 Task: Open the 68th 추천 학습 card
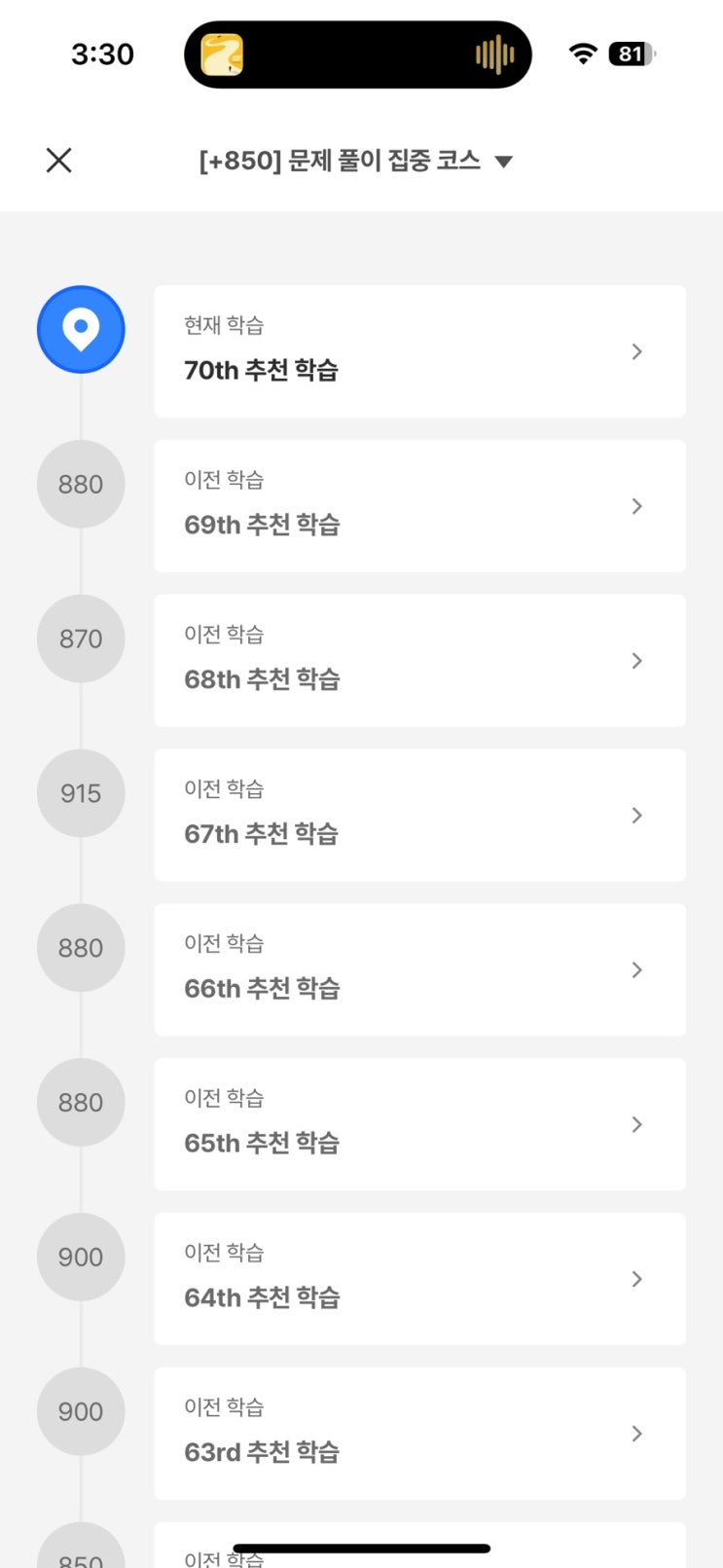click(419, 661)
